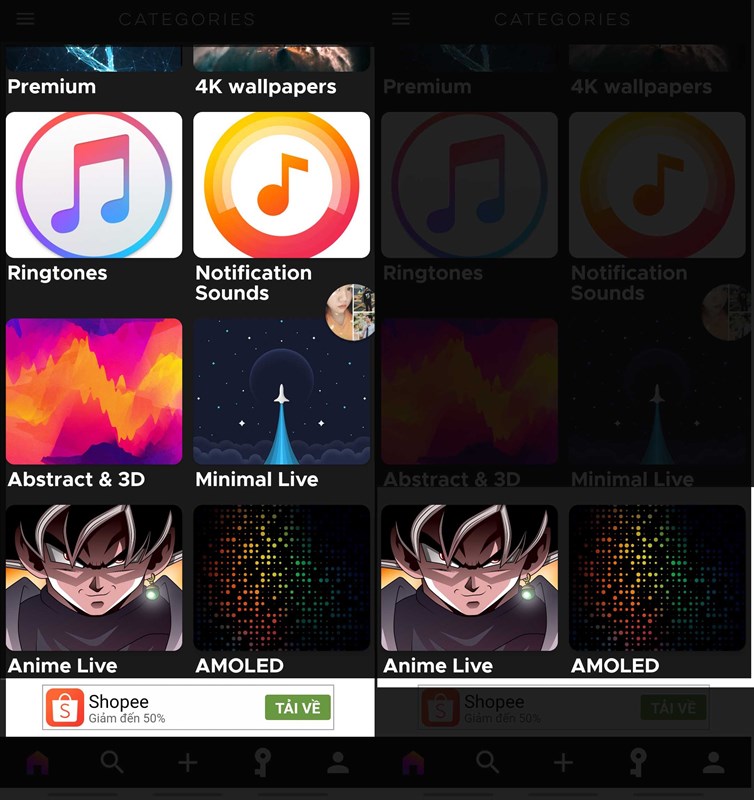The height and width of the screenshot is (800, 754).
Task: Open the hamburger menu on the left screen
Action: tap(25, 19)
